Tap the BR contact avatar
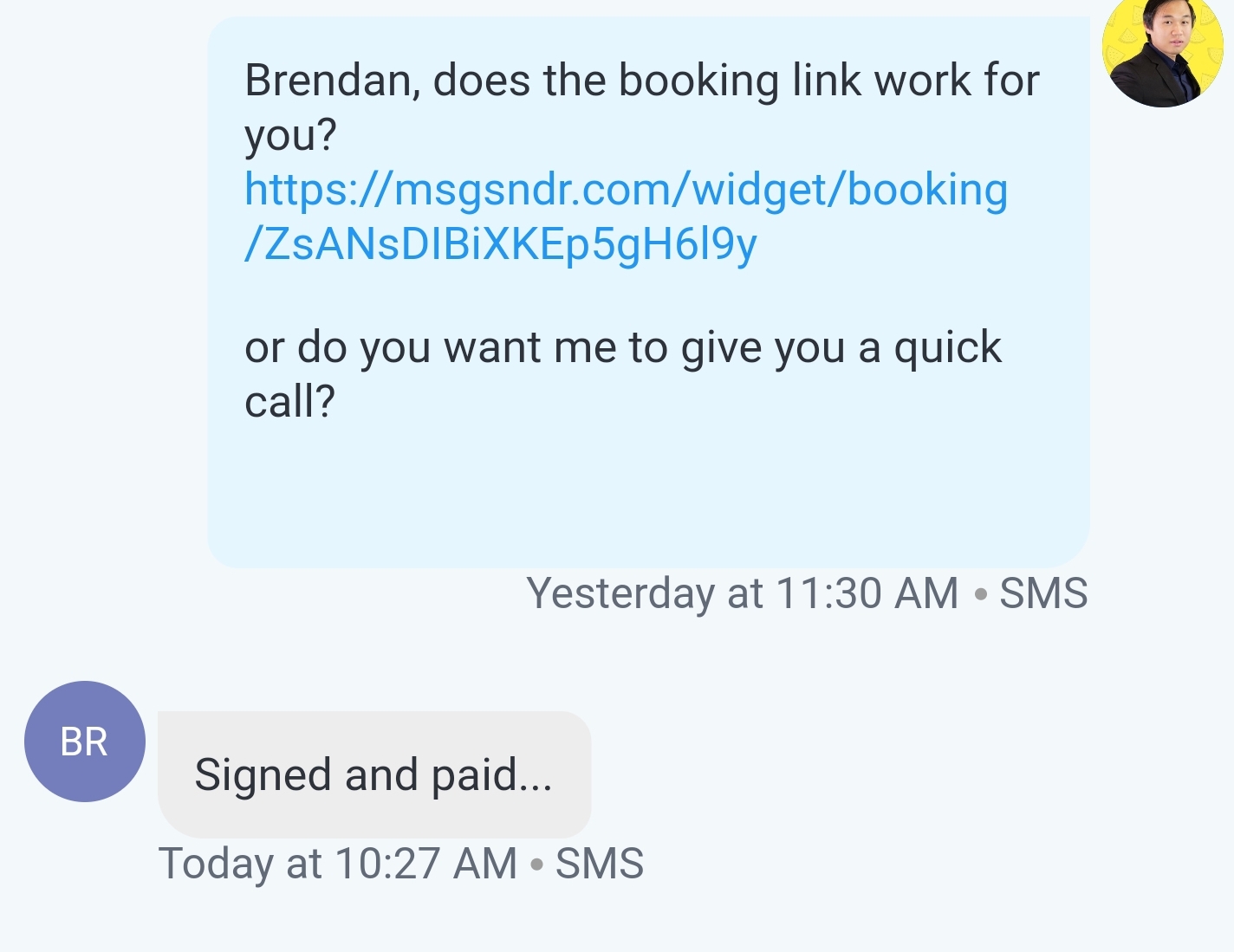The height and width of the screenshot is (952, 1234). tap(84, 742)
